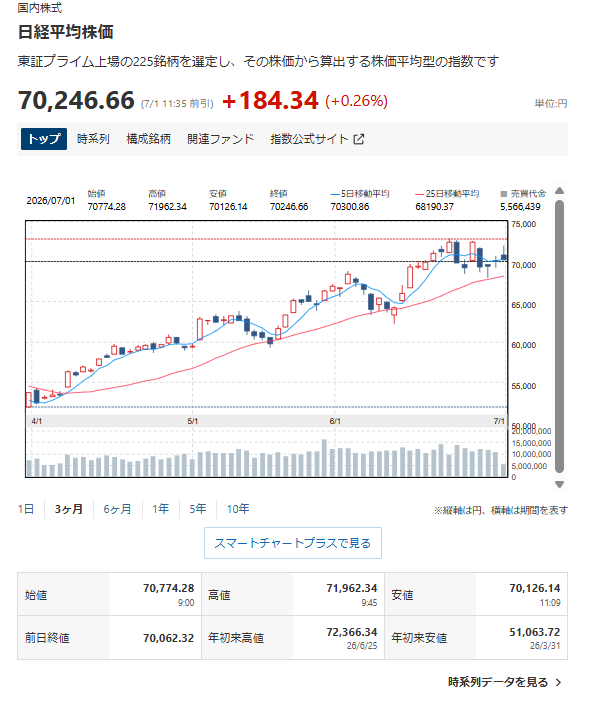
Task: Tap the chart scrollbar down arrow
Action: pos(559,484)
